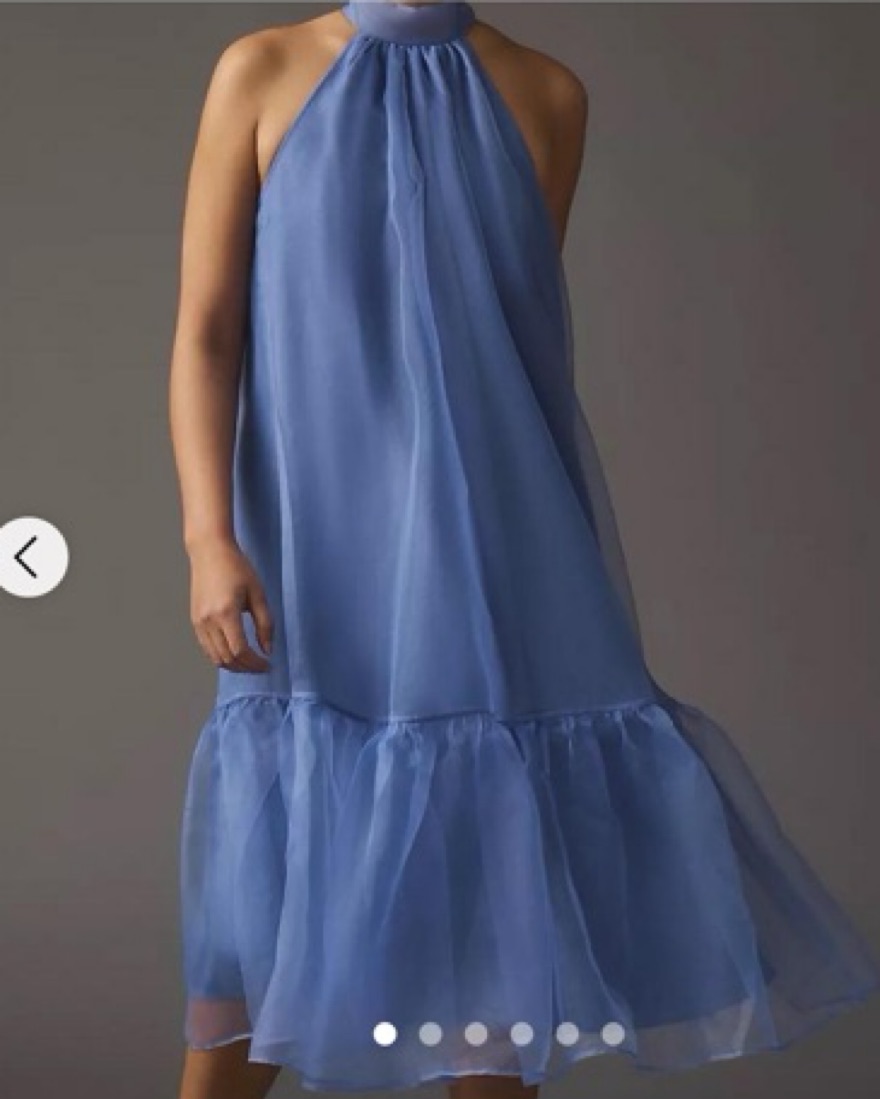Select the last carousel page dot

click(613, 1034)
